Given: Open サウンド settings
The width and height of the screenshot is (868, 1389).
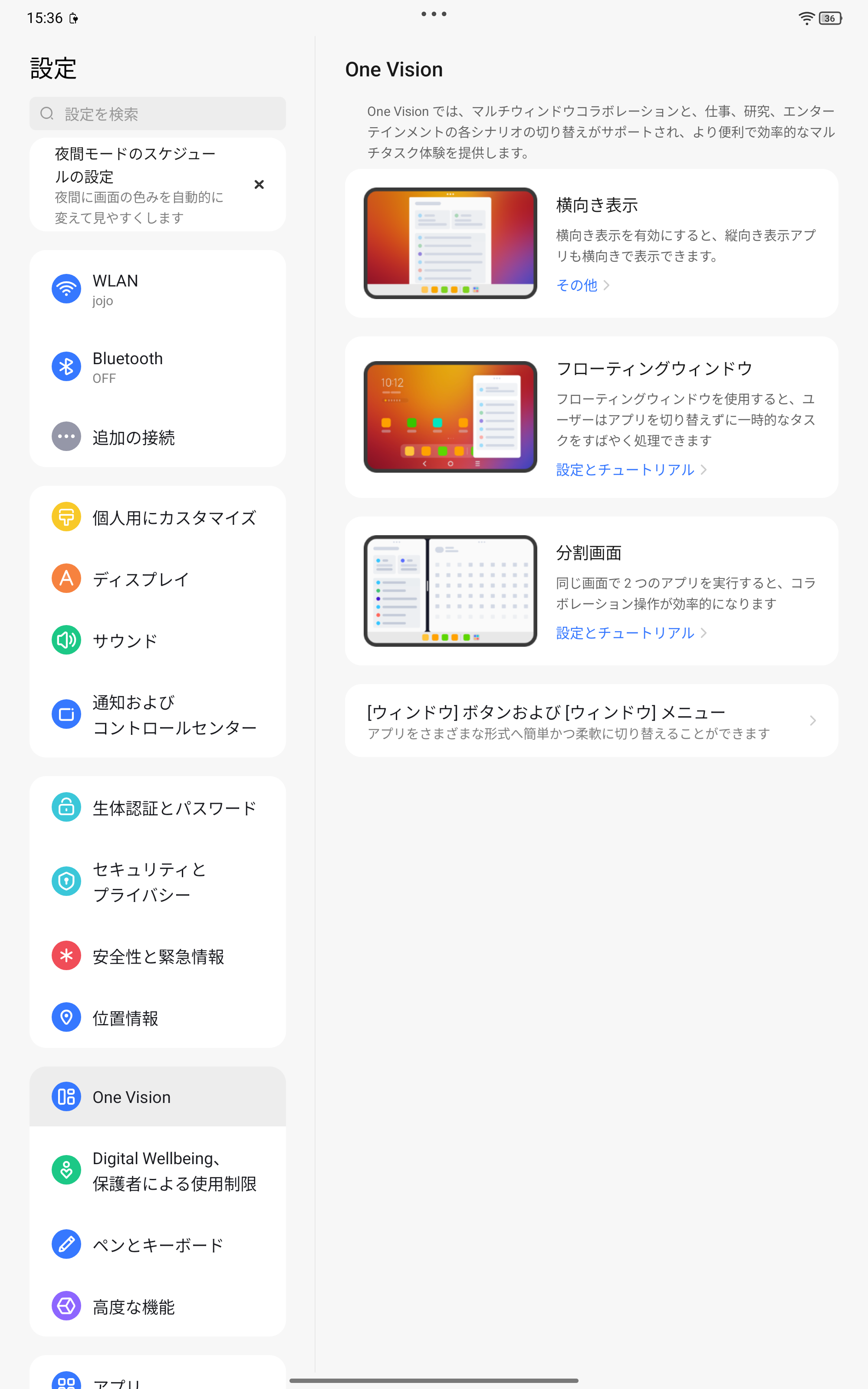Looking at the screenshot, I should coord(157,640).
